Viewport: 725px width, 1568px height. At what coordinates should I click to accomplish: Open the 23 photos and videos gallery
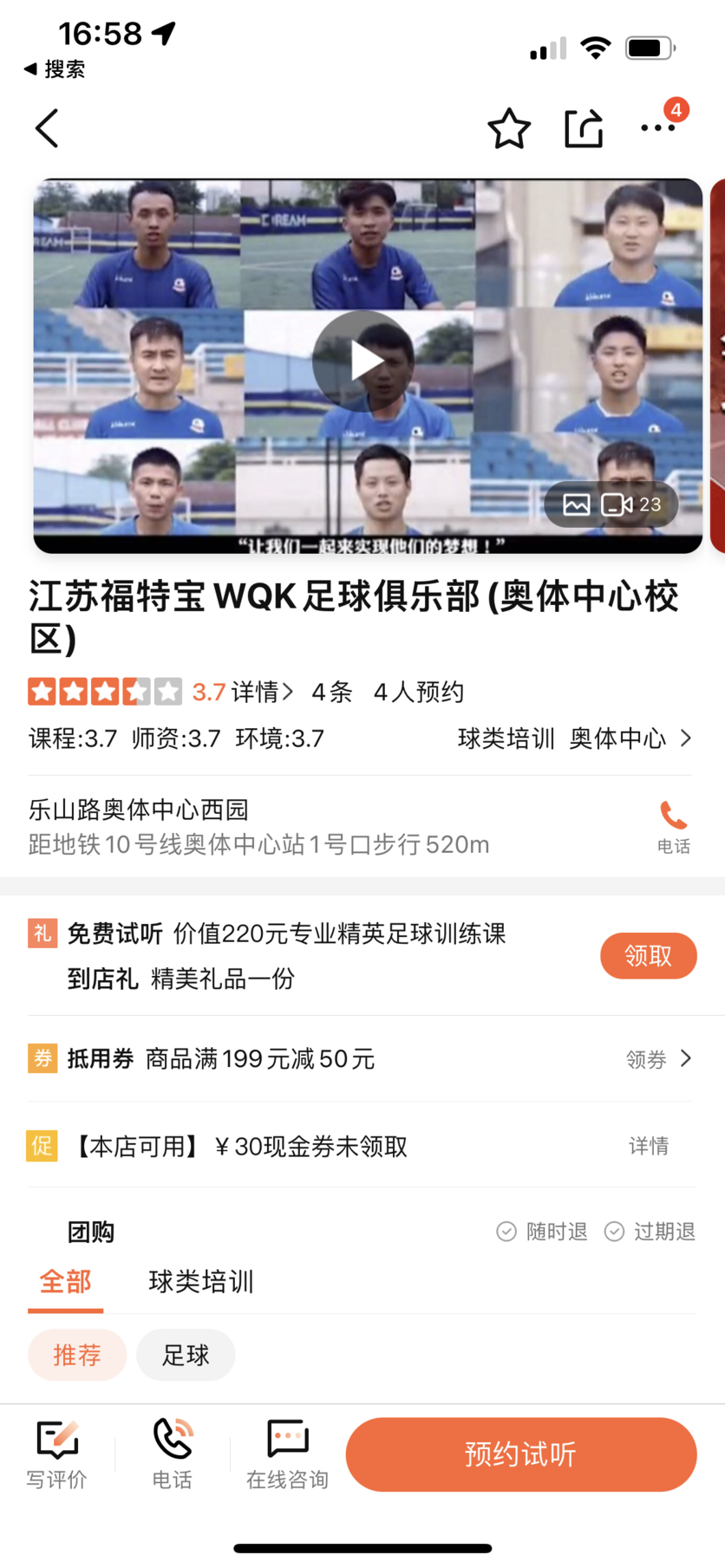click(611, 504)
